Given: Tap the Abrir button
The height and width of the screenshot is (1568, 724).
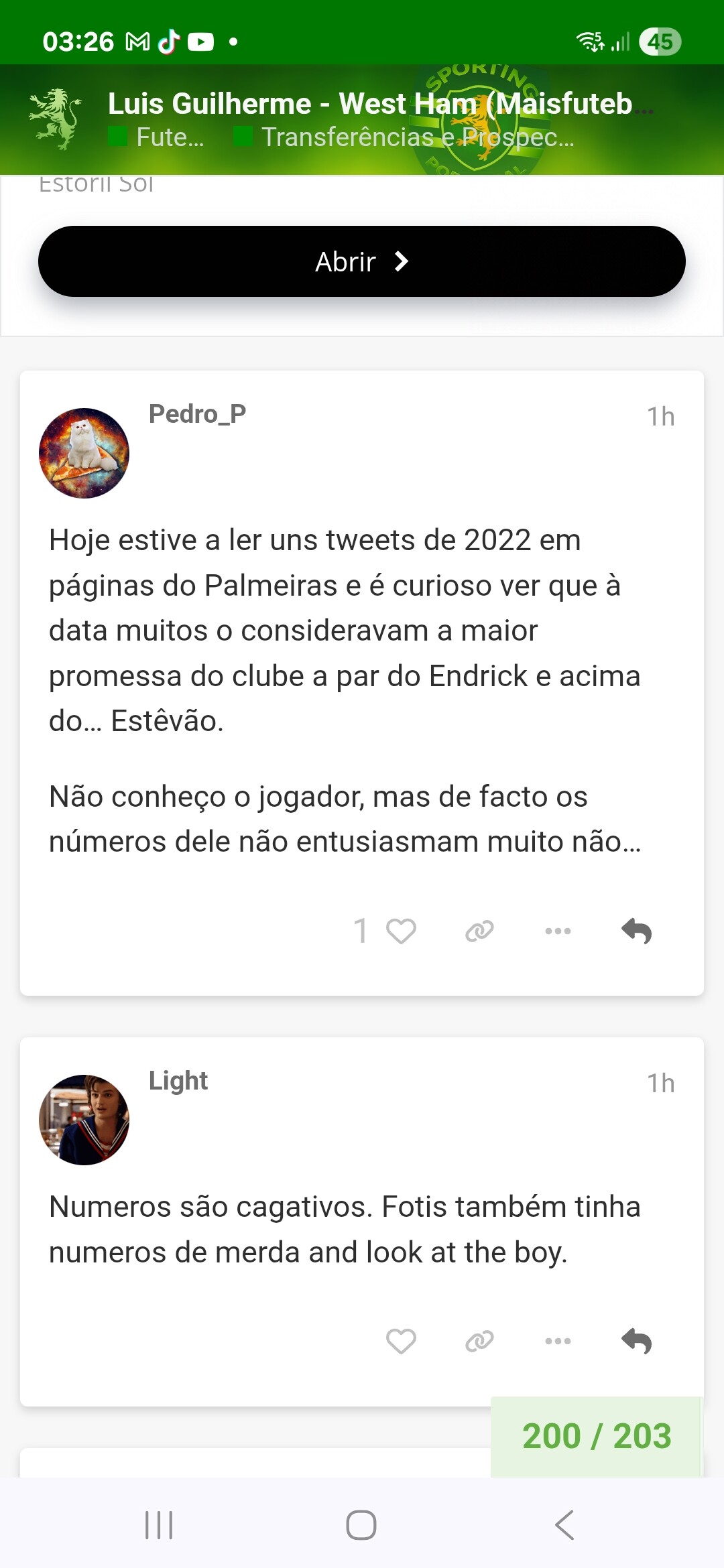Looking at the screenshot, I should (x=361, y=261).
